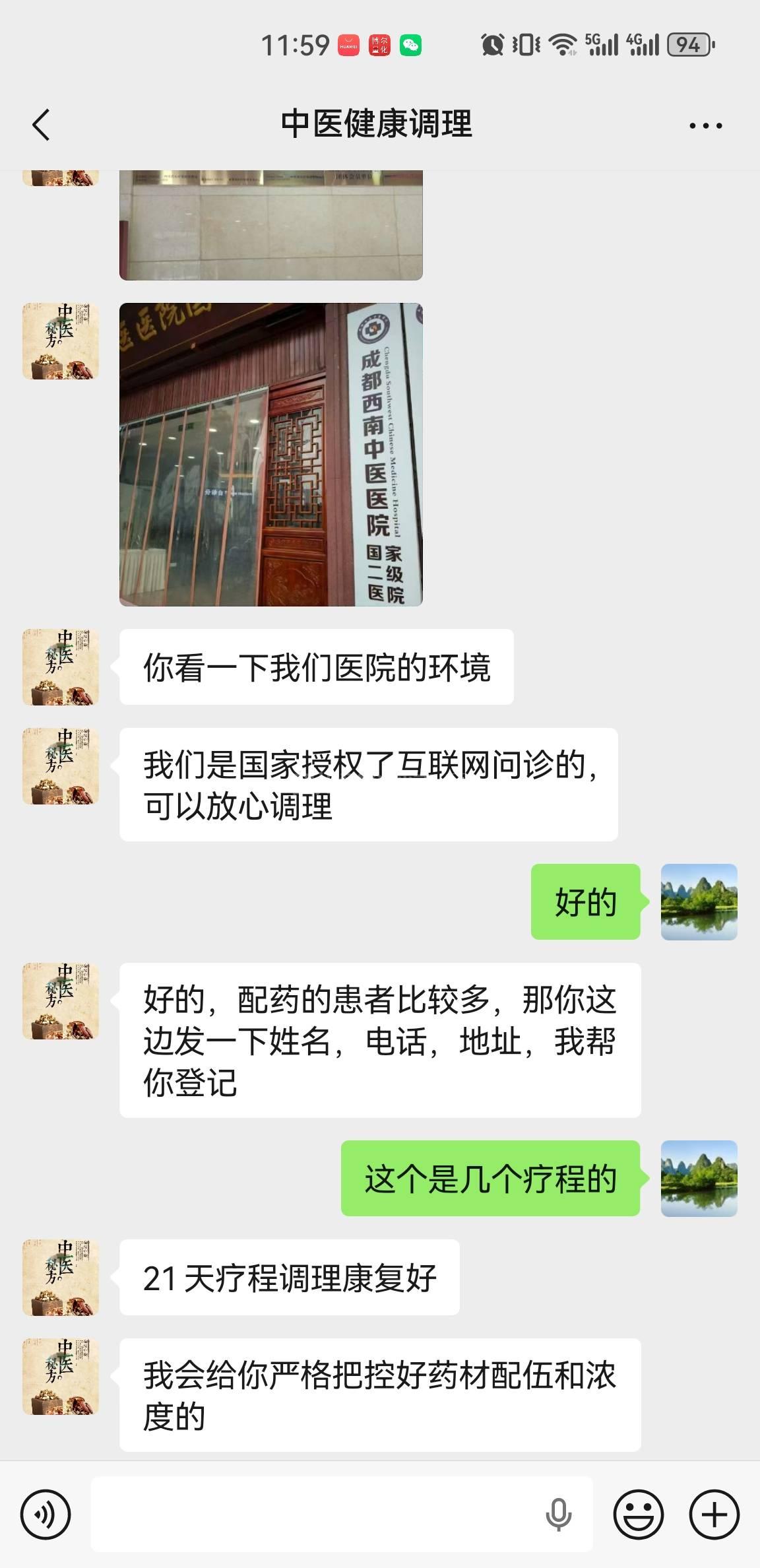
Task: Tap the microphone dictation icon
Action: pos(558,1514)
